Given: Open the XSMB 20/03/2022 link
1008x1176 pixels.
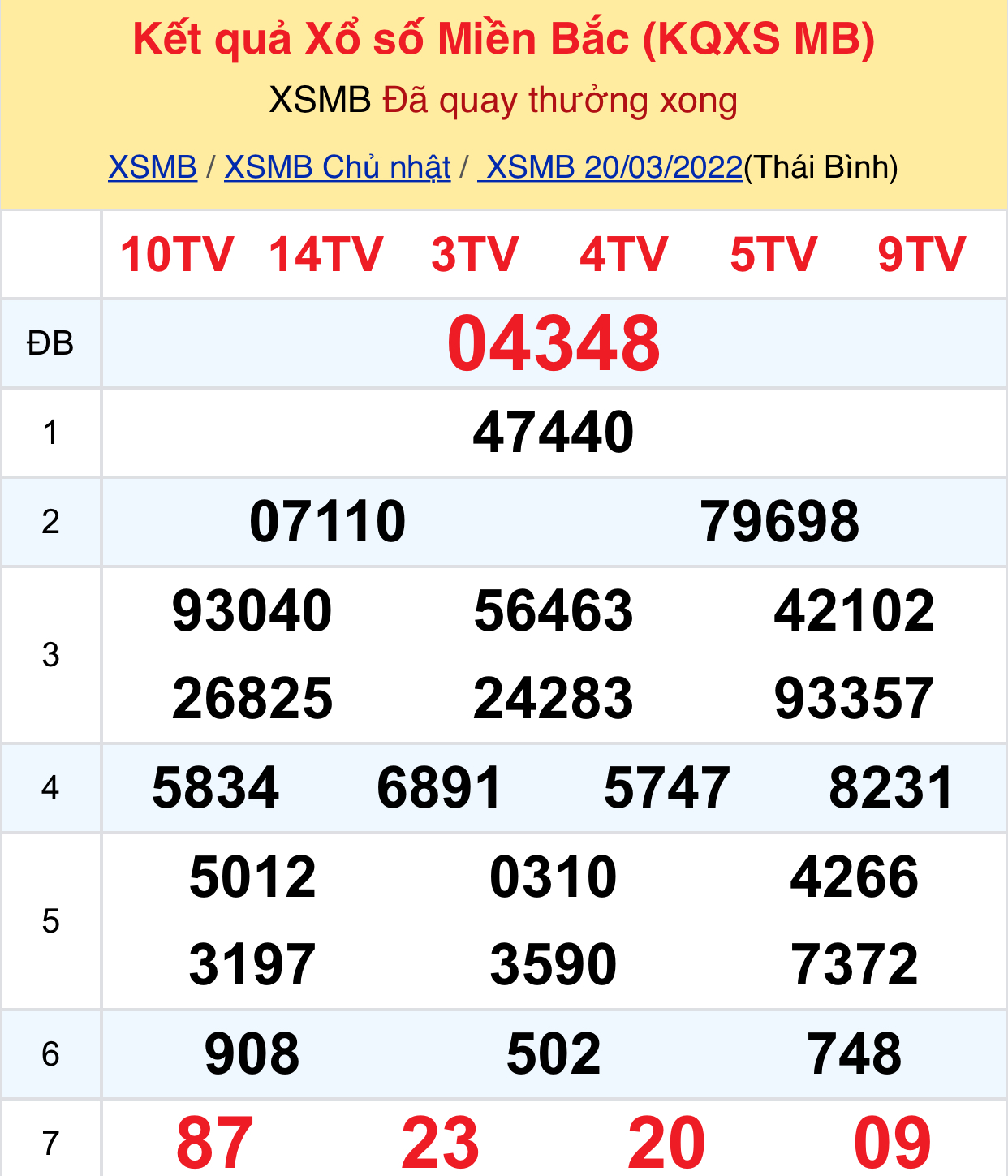Looking at the screenshot, I should click(x=611, y=167).
